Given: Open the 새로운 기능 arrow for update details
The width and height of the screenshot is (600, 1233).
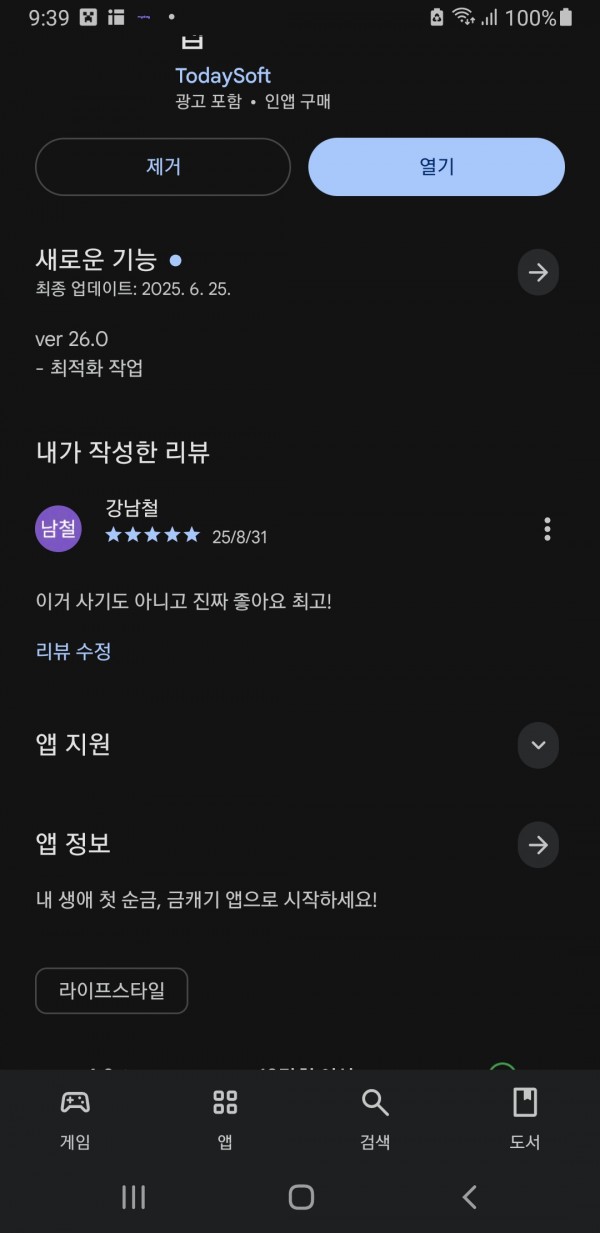Looking at the screenshot, I should [538, 272].
